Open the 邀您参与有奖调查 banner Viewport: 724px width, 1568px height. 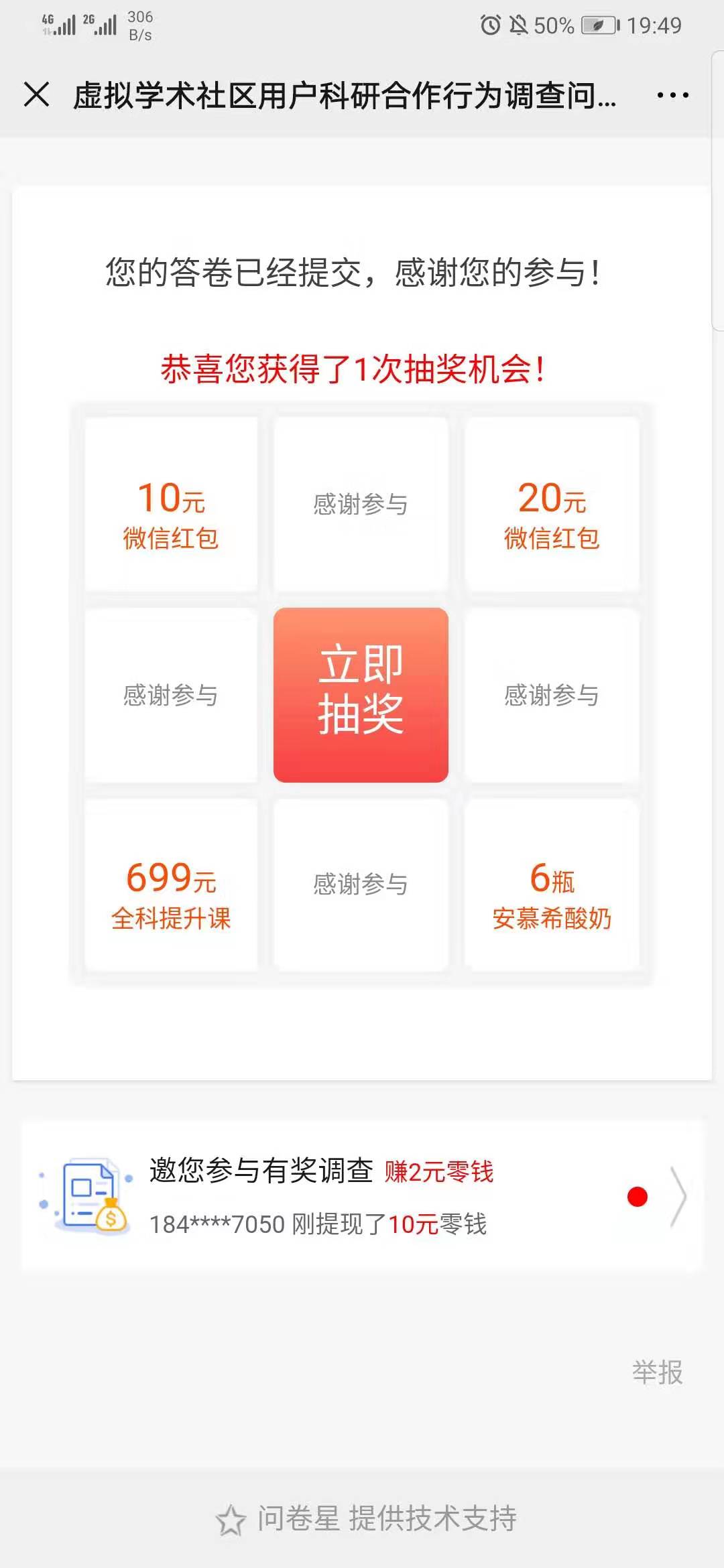point(362,1196)
